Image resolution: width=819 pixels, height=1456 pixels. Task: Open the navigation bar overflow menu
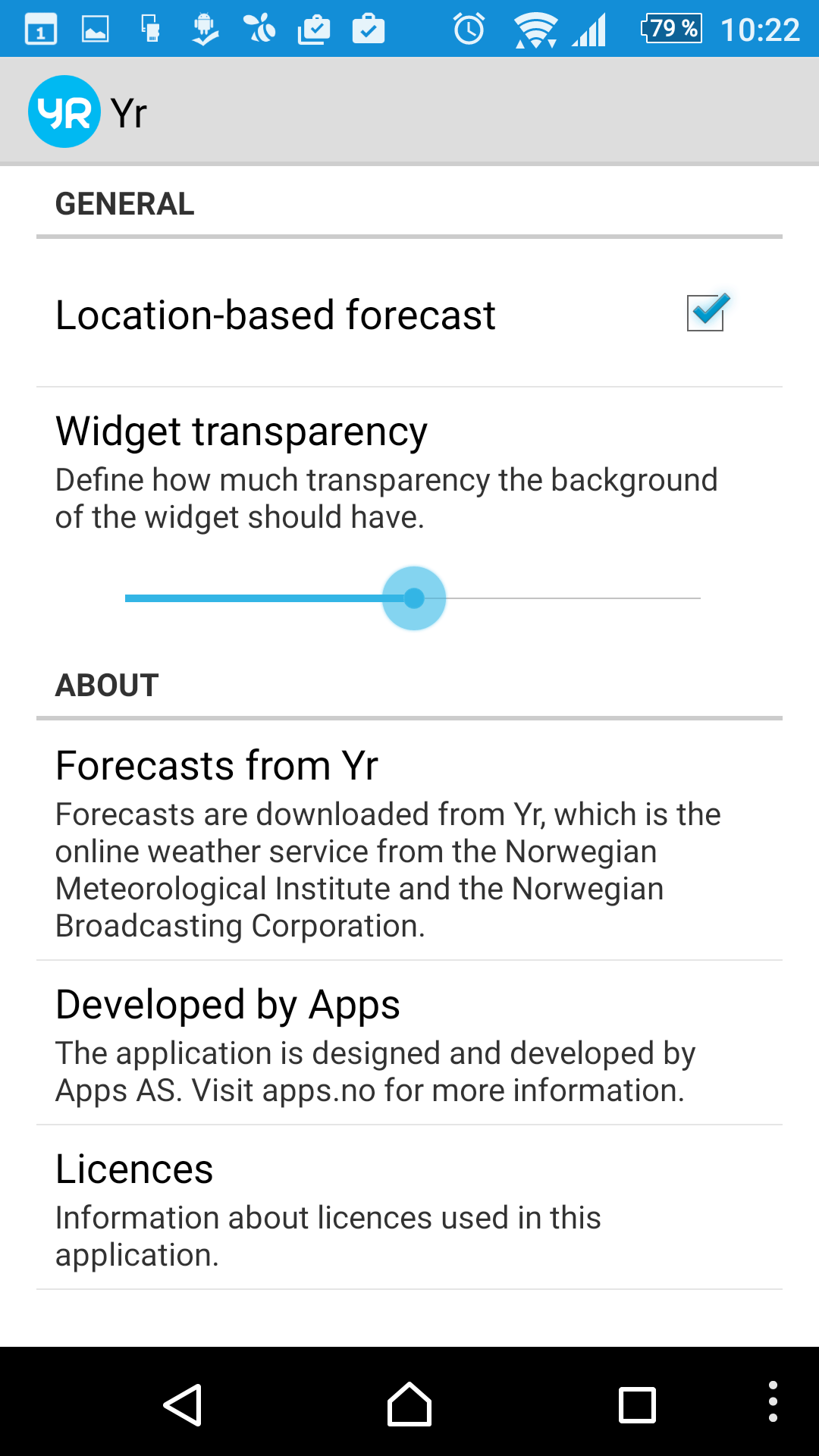[773, 1401]
